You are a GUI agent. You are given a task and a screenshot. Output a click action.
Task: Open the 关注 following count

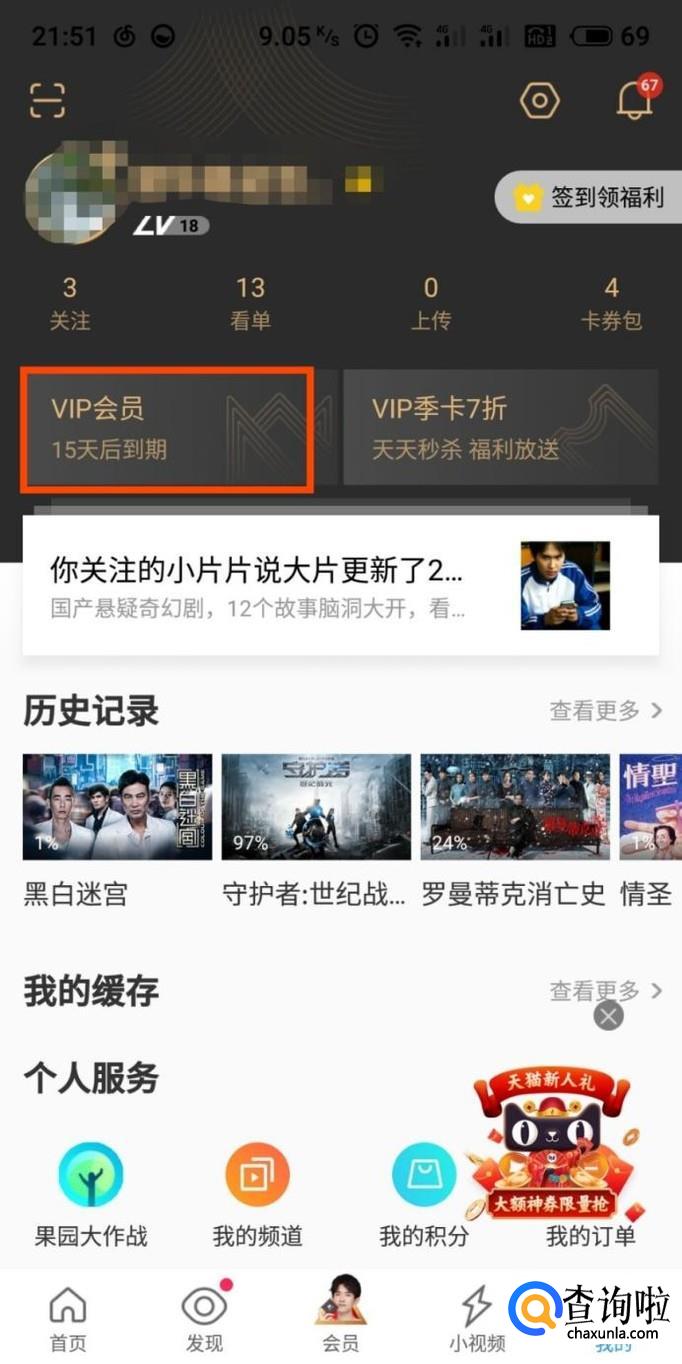(70, 304)
